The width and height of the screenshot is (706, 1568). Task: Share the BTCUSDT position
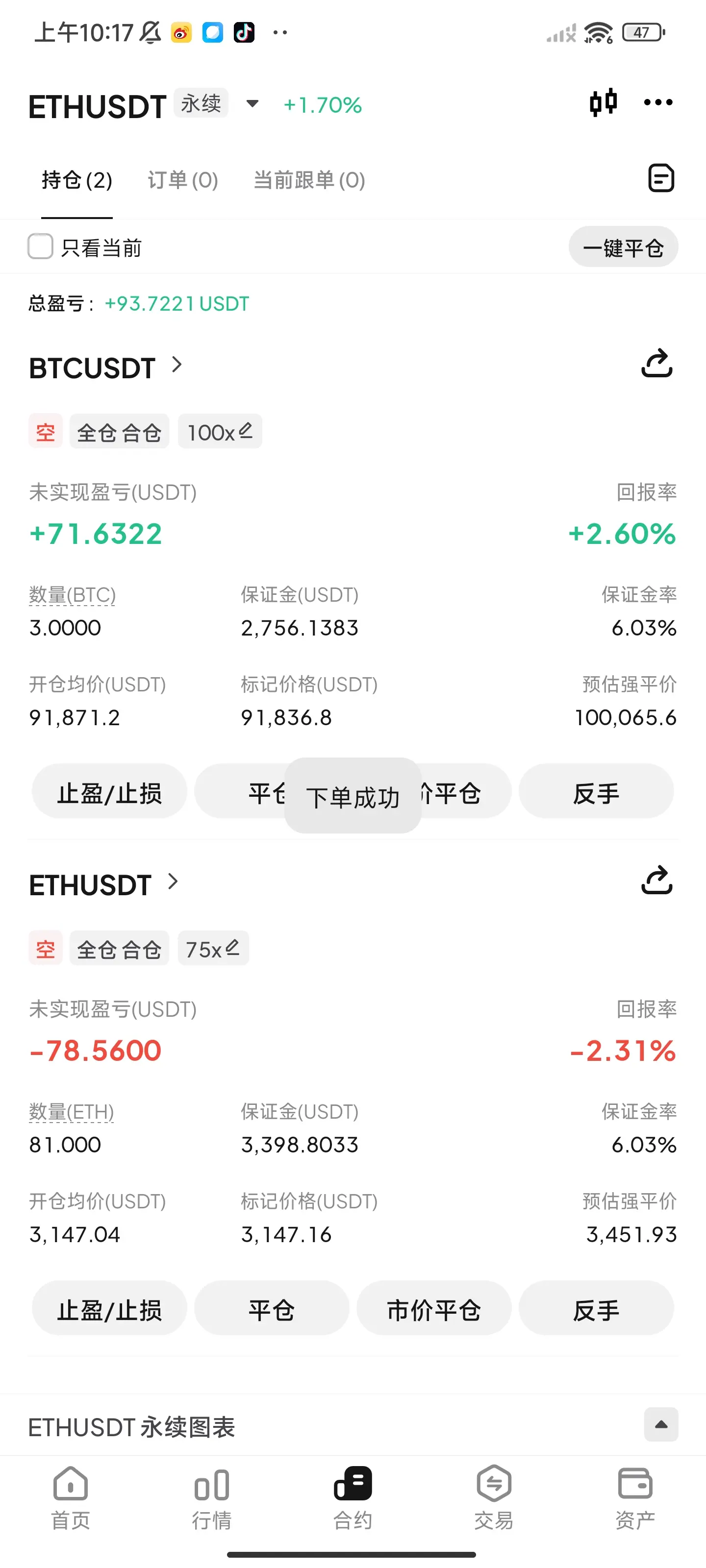coord(657,364)
